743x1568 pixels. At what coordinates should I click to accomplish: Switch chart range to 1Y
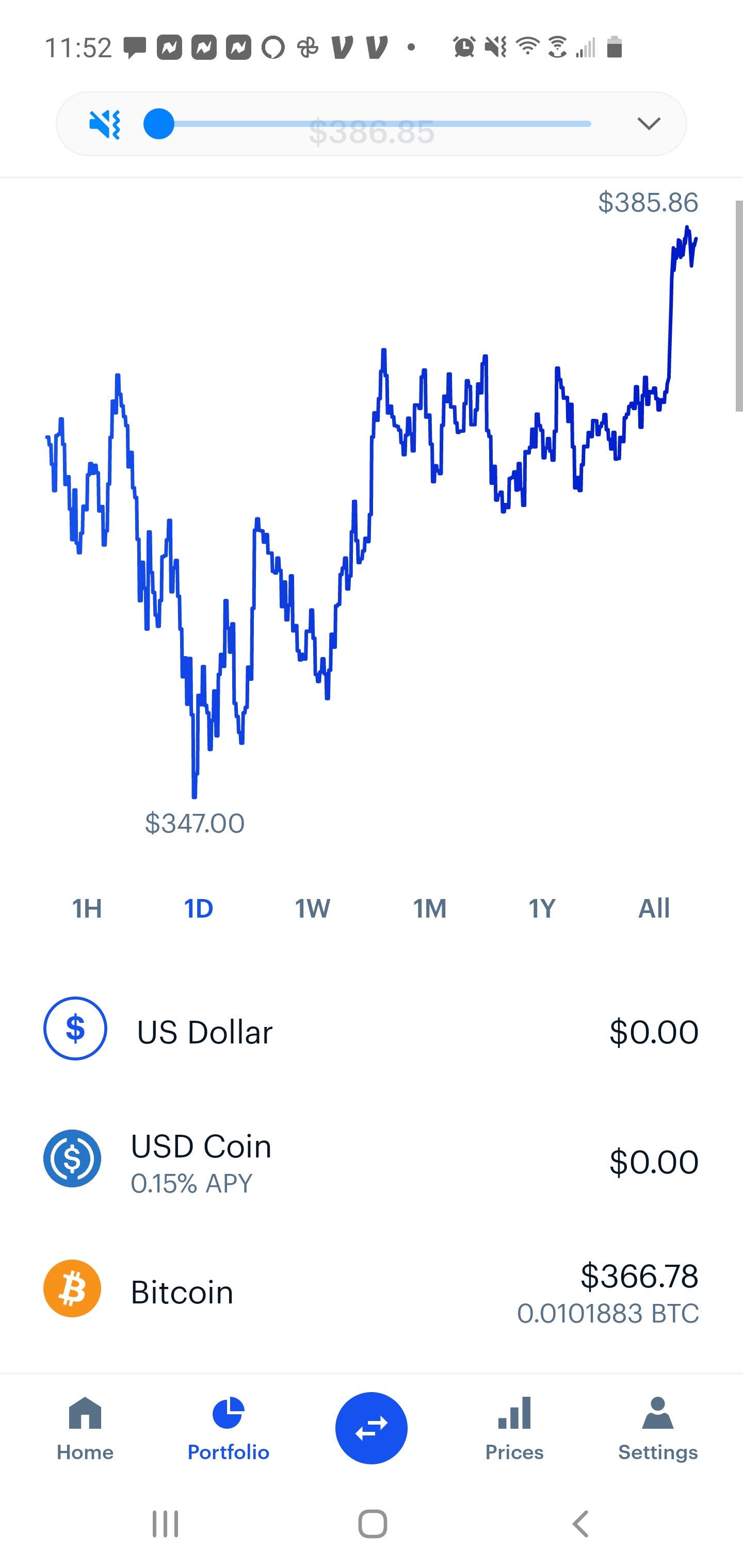click(541, 909)
